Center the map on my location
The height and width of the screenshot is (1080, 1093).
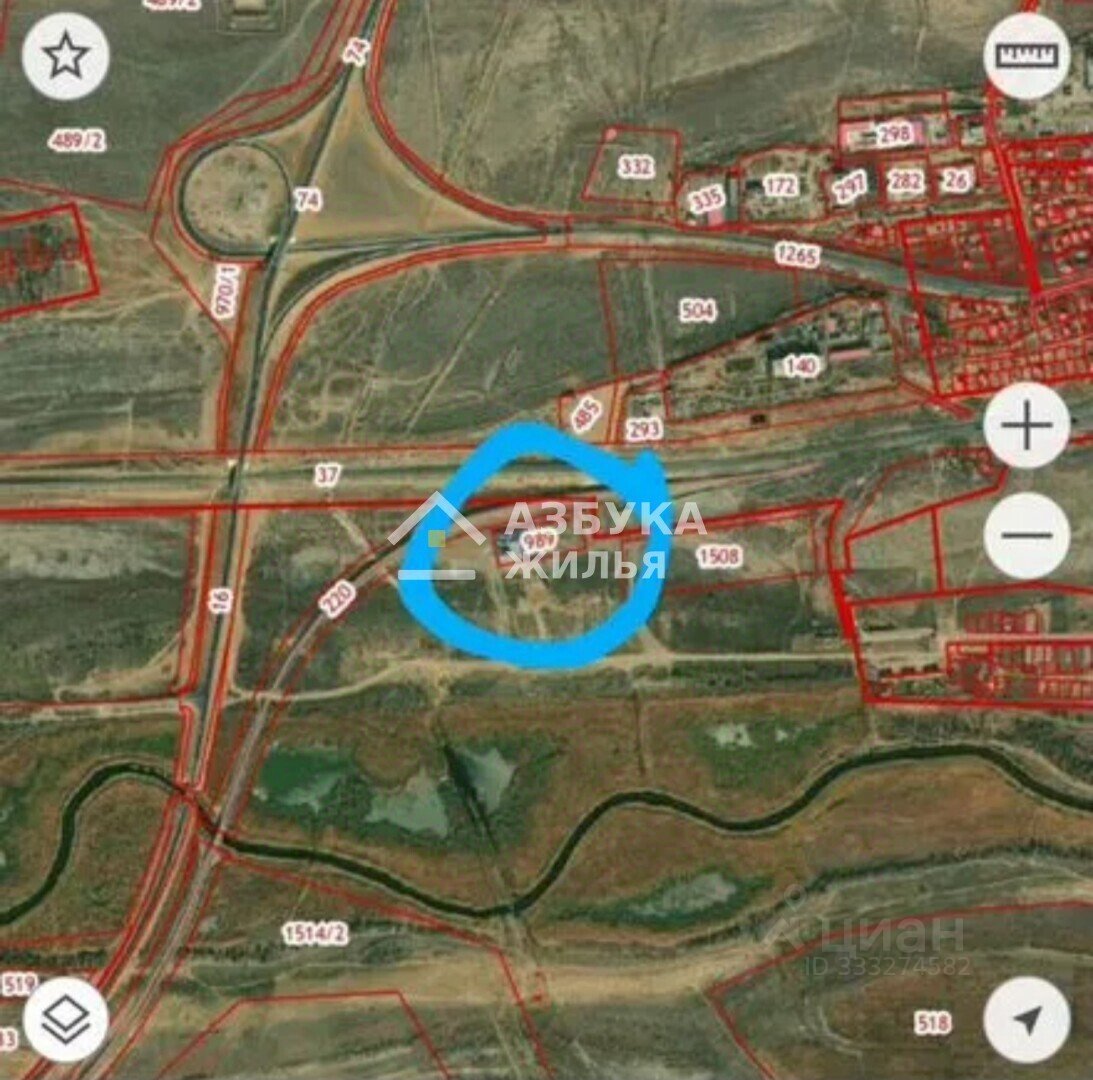[x=1027, y=1020]
